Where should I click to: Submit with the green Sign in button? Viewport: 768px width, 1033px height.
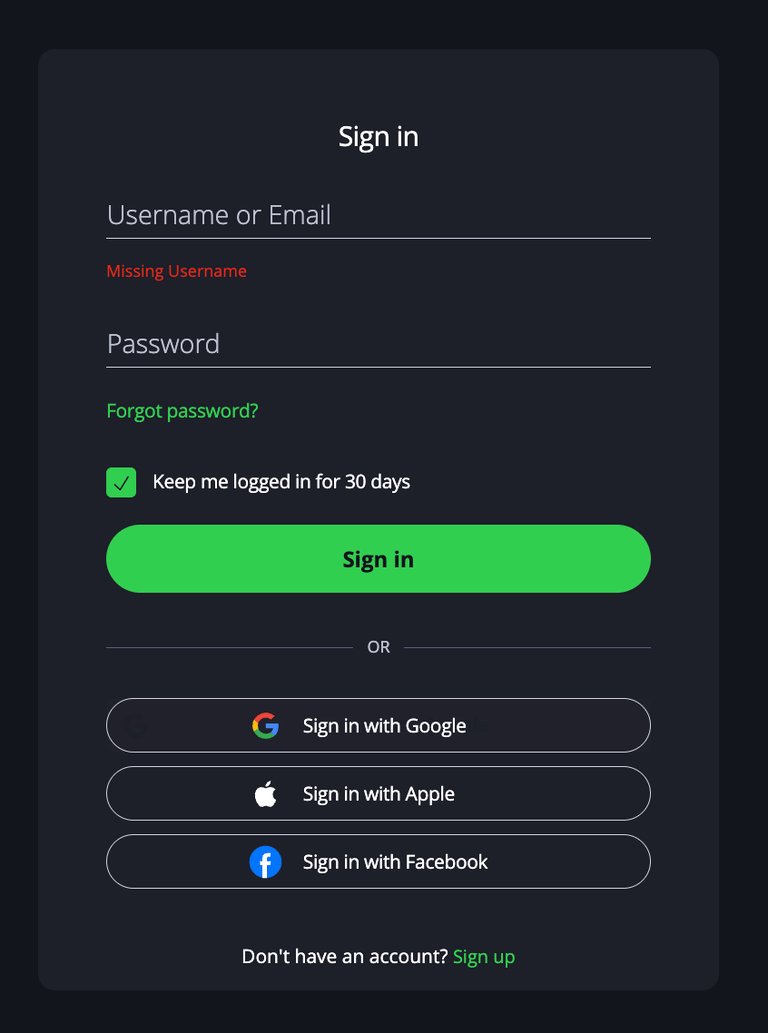click(378, 559)
